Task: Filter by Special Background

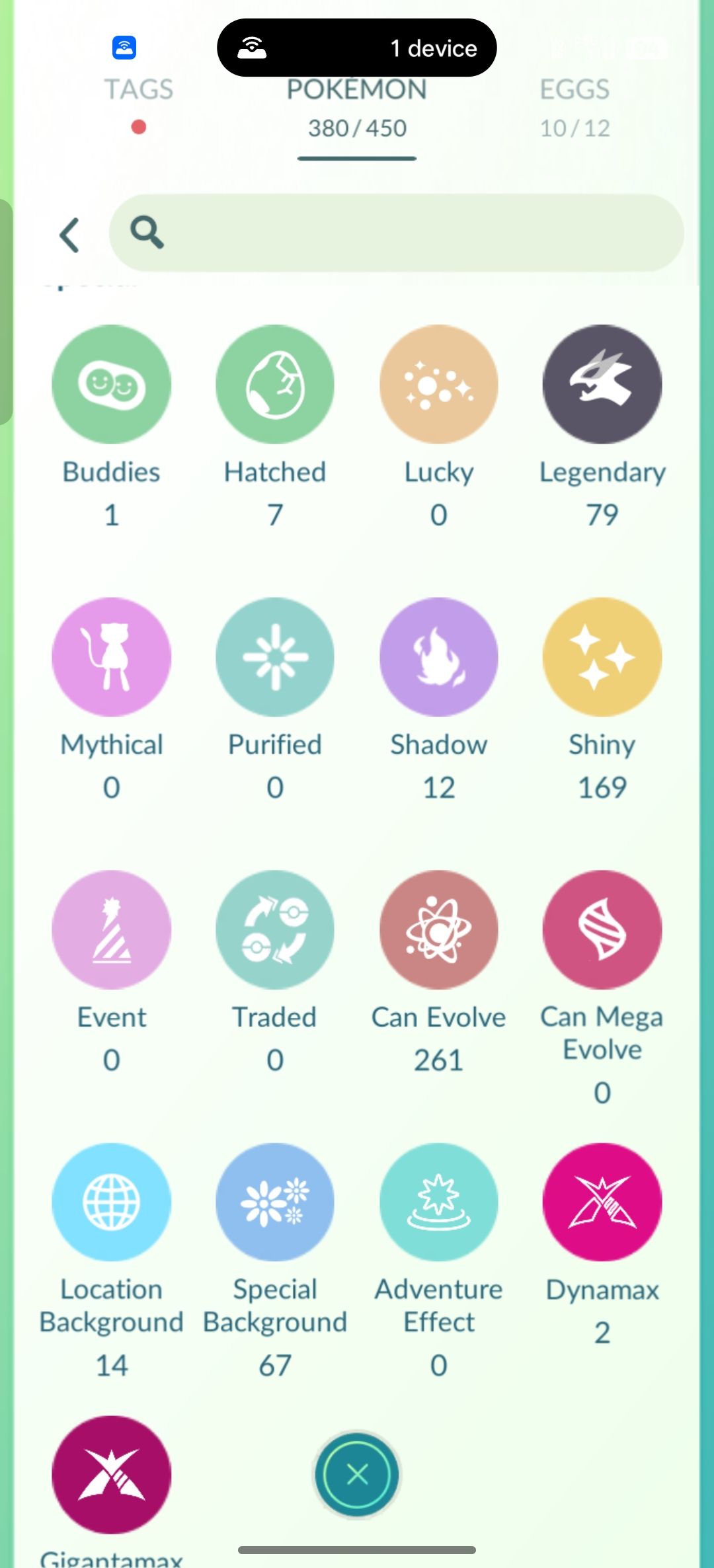Action: (x=275, y=1202)
